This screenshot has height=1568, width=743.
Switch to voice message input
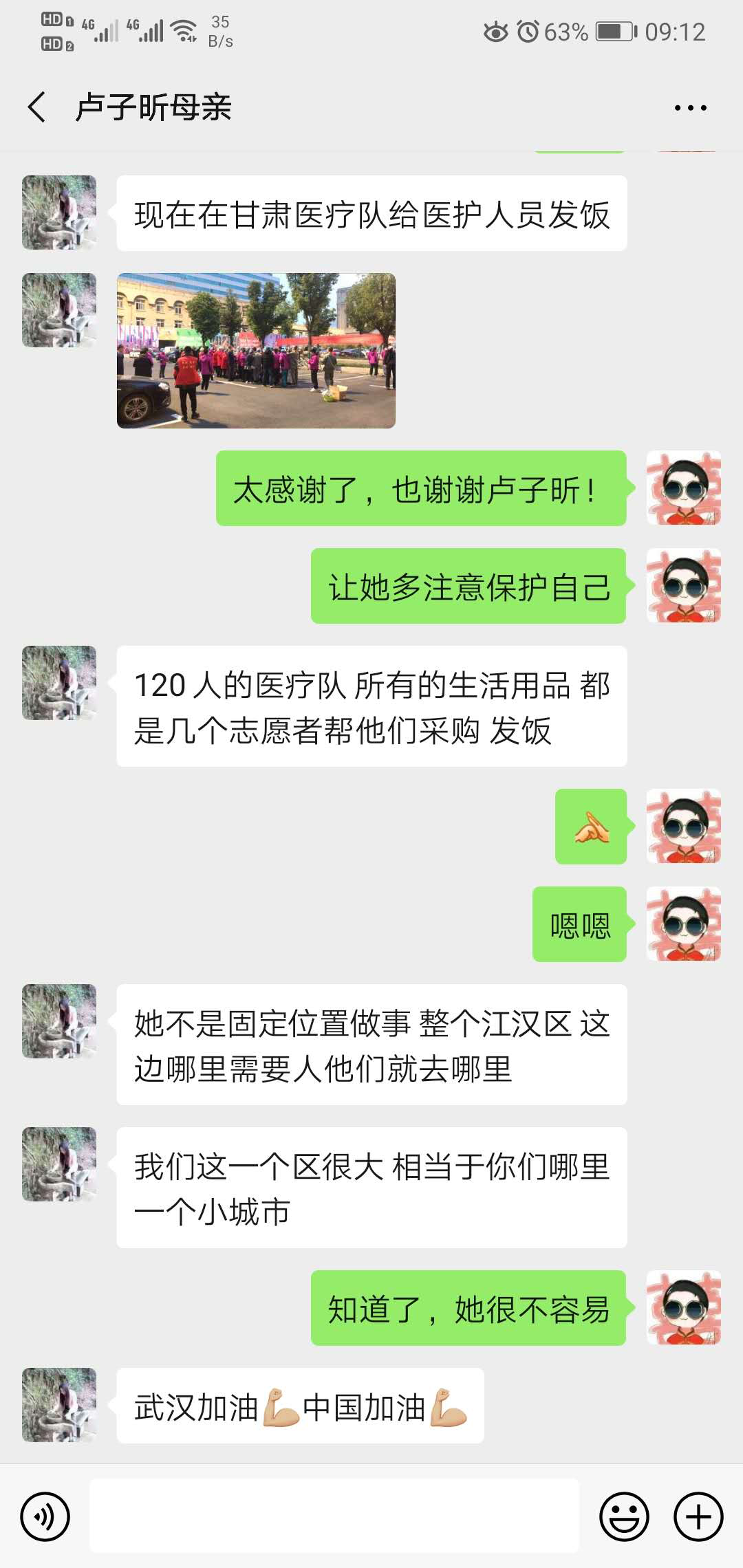[45, 1516]
